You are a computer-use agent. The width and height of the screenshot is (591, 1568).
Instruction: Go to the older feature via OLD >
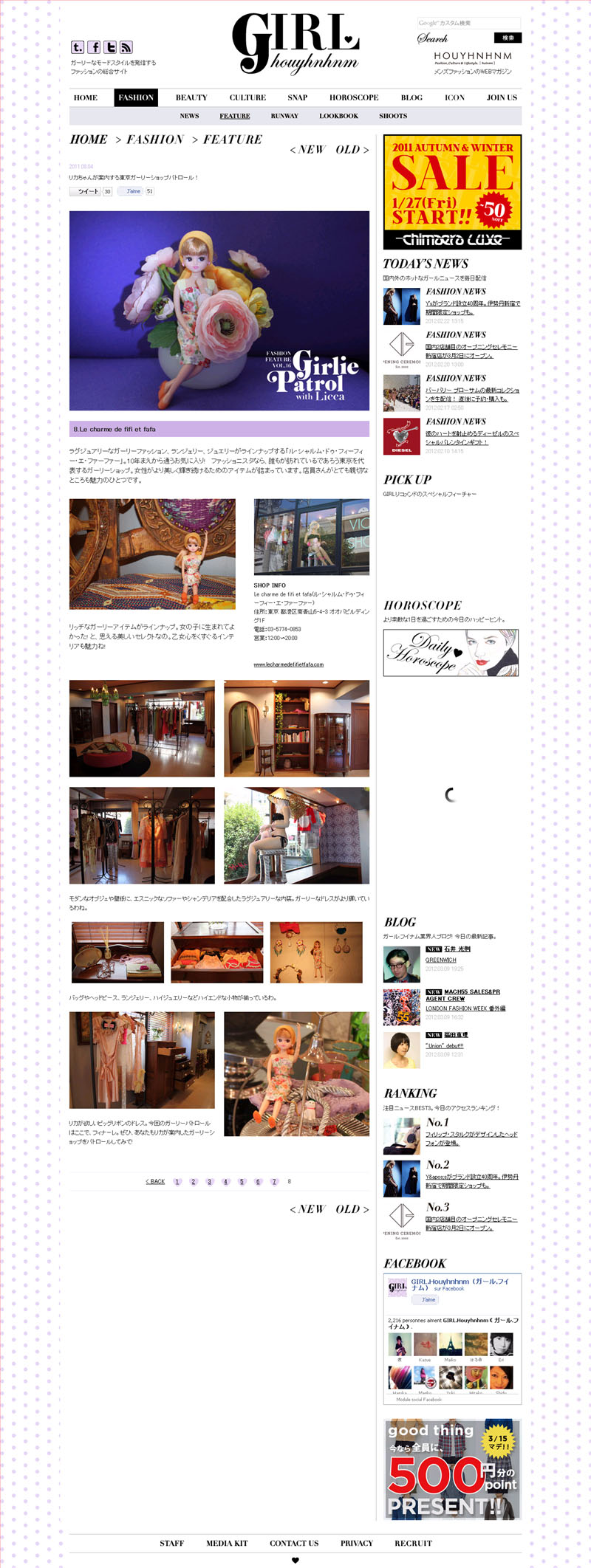352,150
